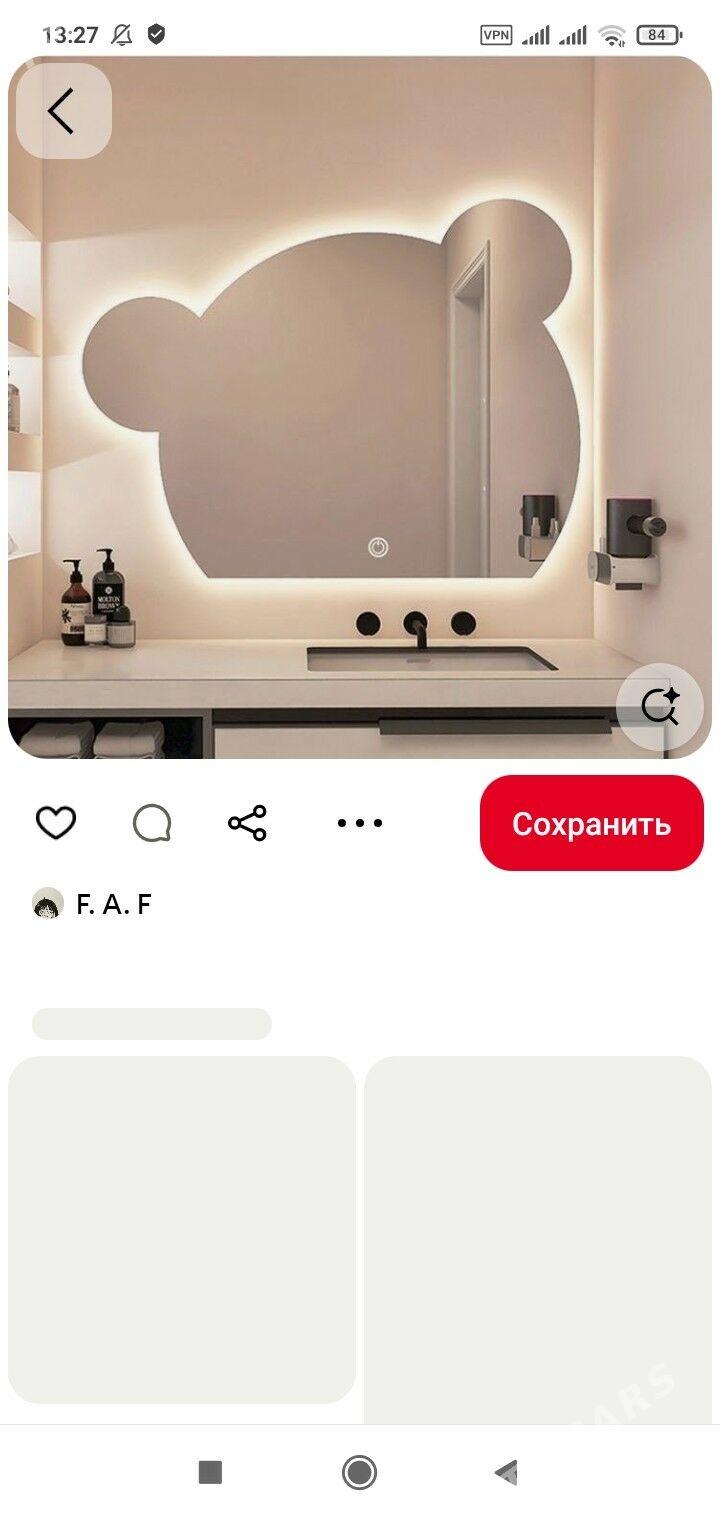
Task: Tap the system home button
Action: [x=359, y=1472]
